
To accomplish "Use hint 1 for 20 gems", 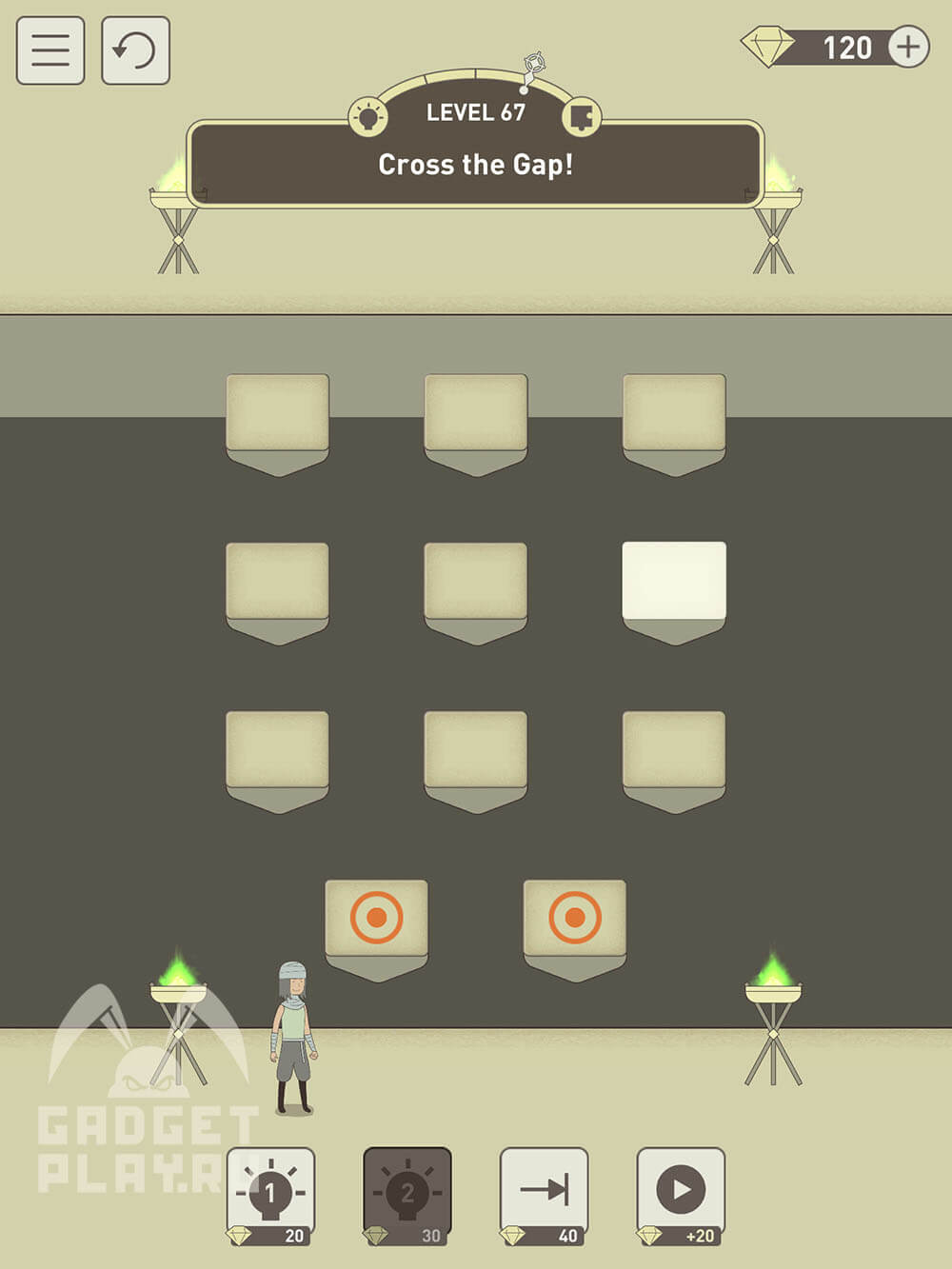I will coord(270,1194).
